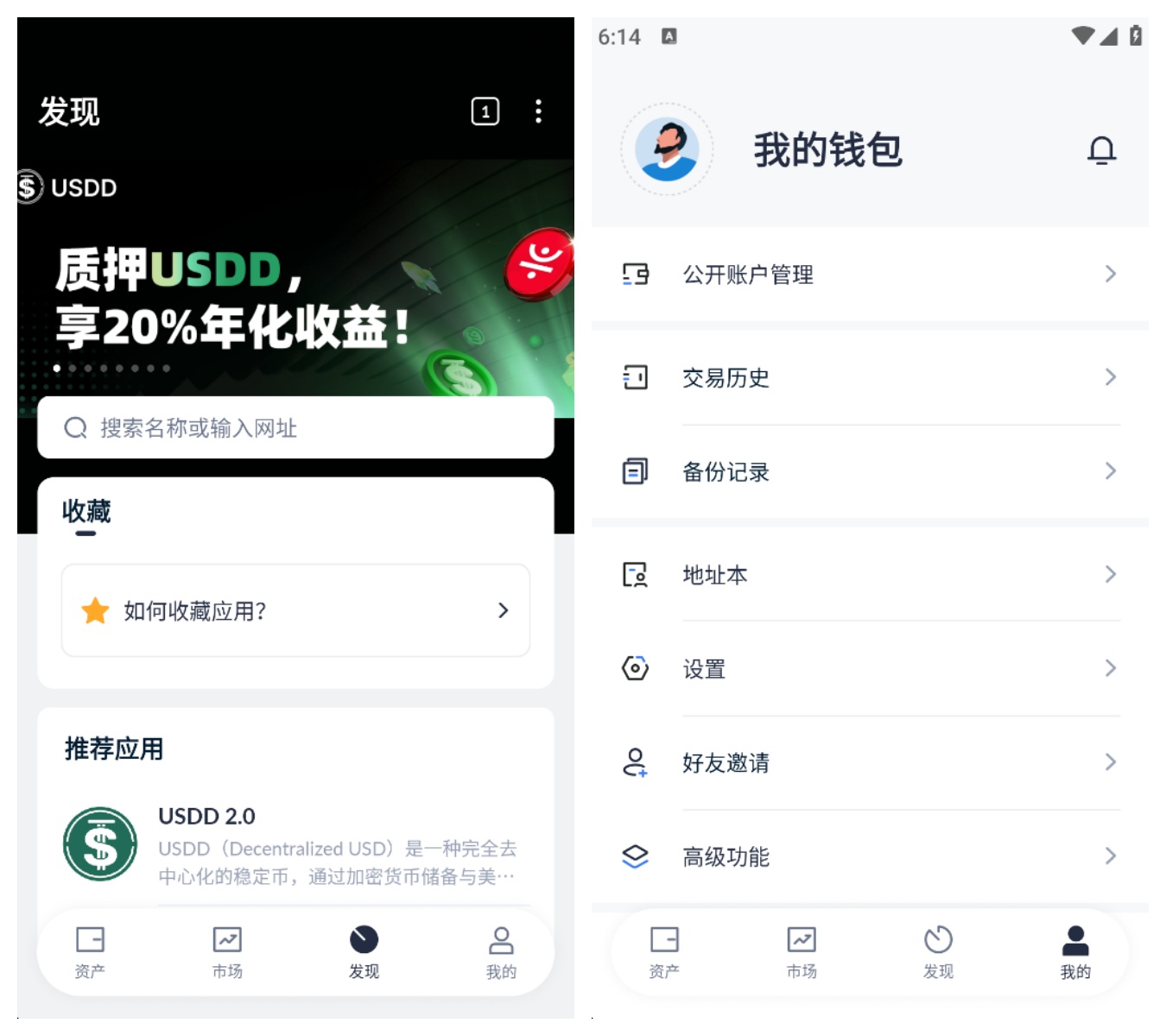Go to 地址本

tap(869, 574)
